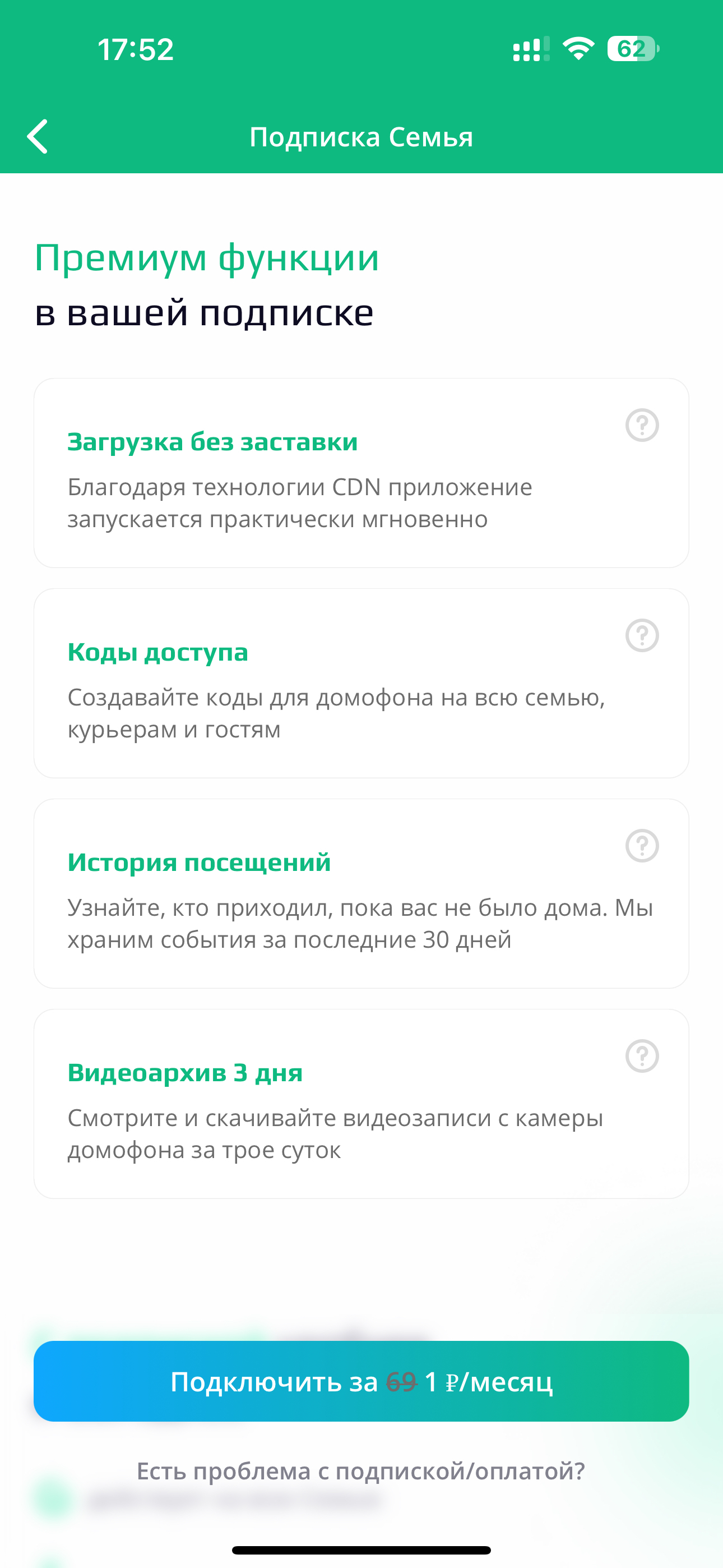The height and width of the screenshot is (1568, 723).
Task: Open help icon for Загрузка без заставки
Action: coord(642,425)
